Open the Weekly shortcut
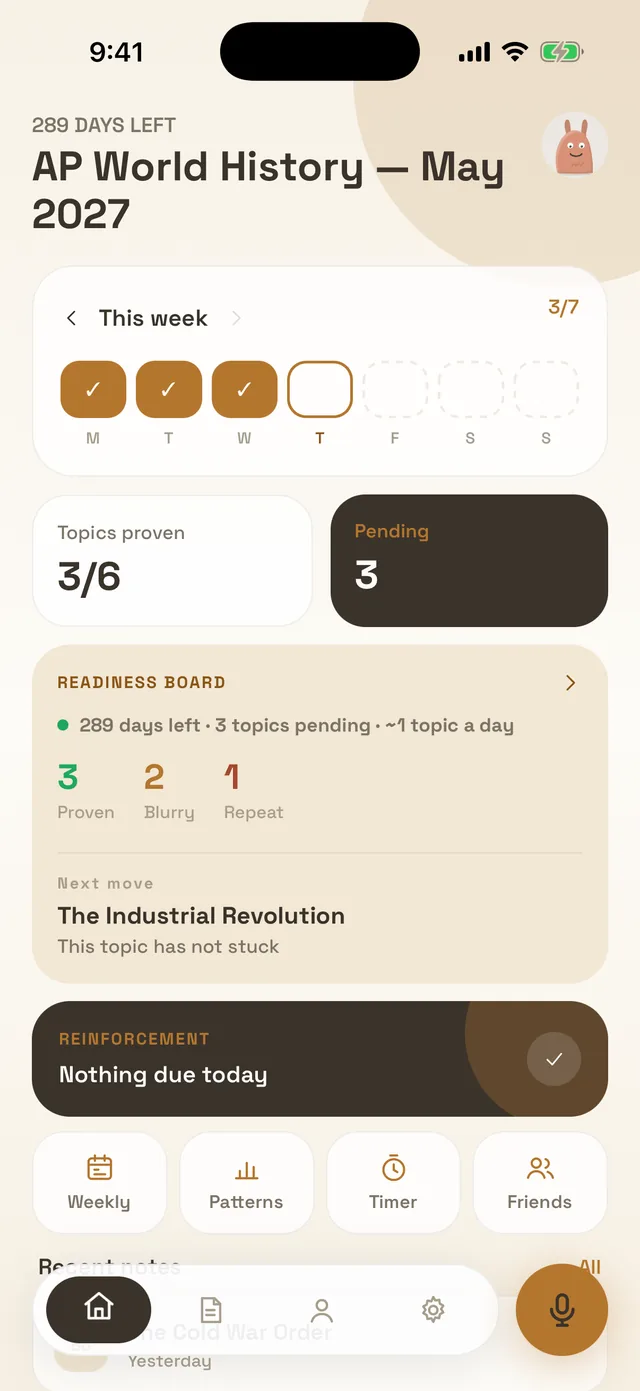The width and height of the screenshot is (640, 1391). pos(99,1183)
